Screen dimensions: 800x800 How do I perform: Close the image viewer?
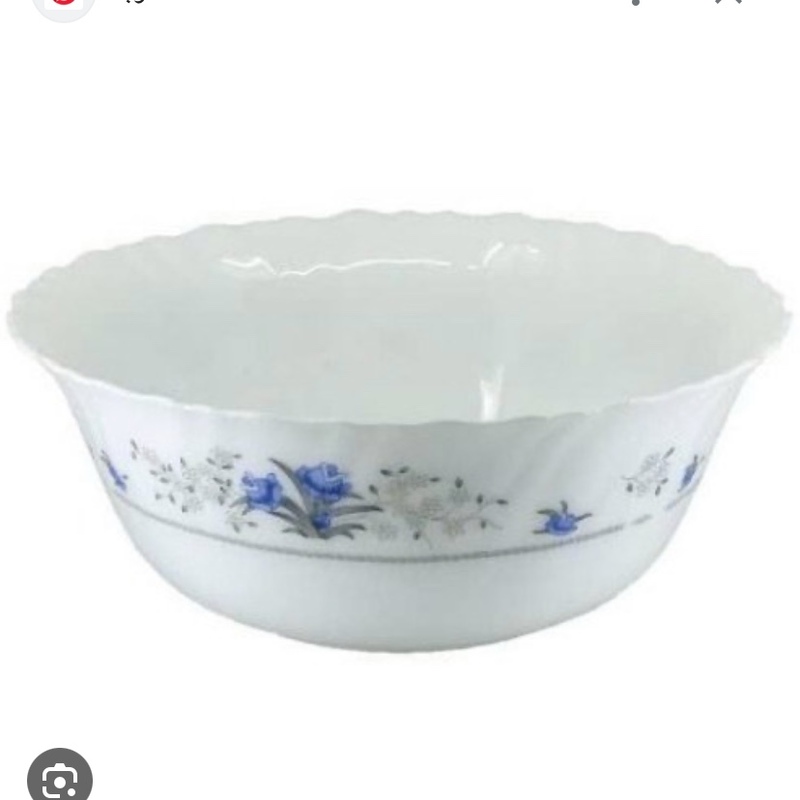pos(731,3)
